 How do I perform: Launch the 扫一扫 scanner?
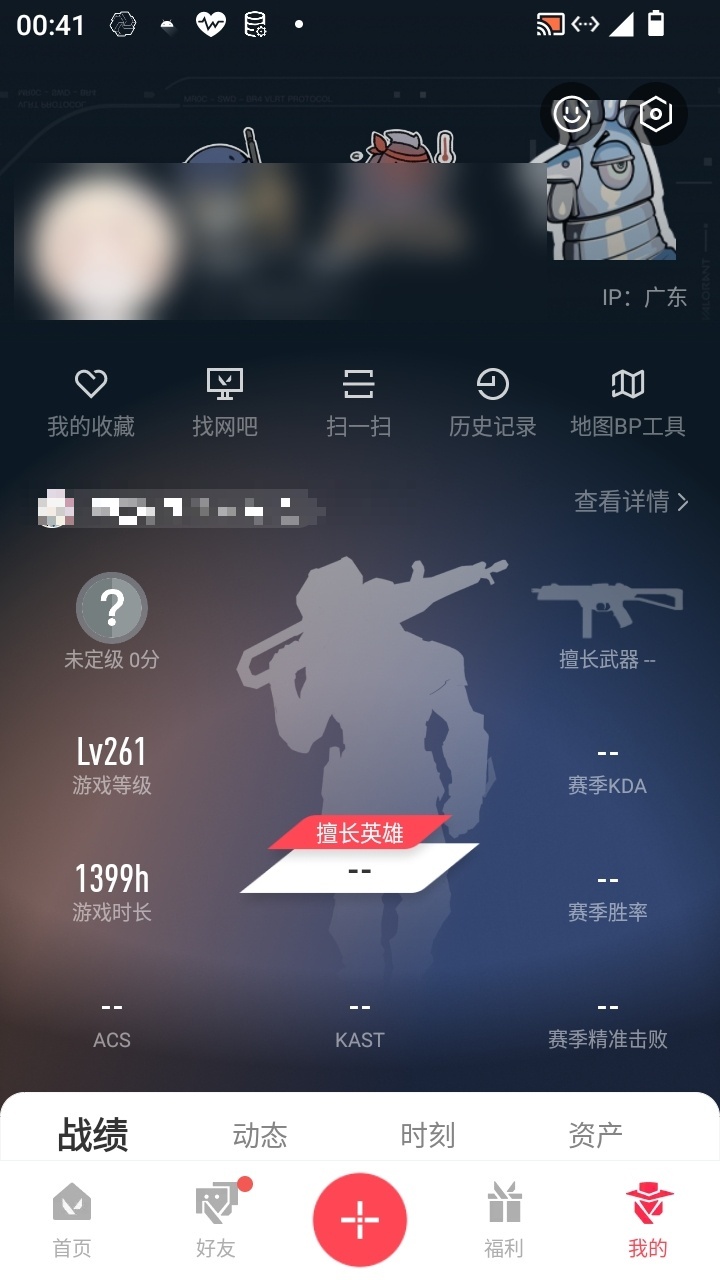358,403
